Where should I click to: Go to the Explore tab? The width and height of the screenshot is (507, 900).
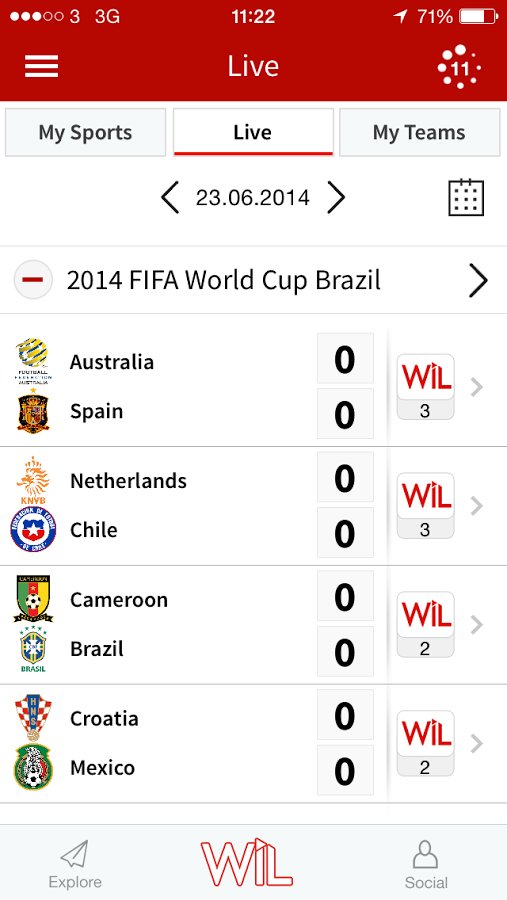tap(75, 864)
